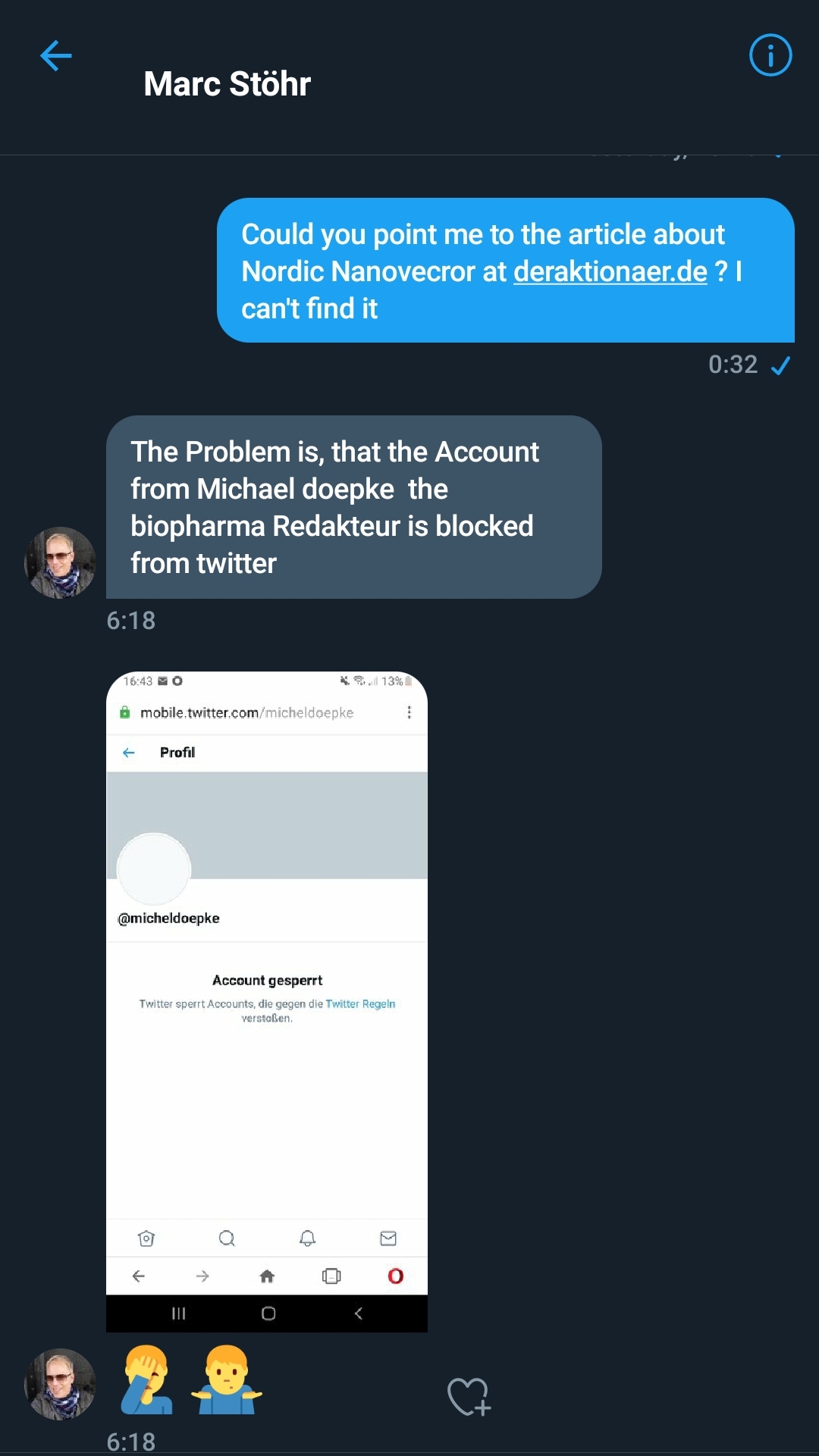Open Marc Stöhr's avatar beside the blocked-account message
The width and height of the screenshot is (819, 1456).
(60, 562)
